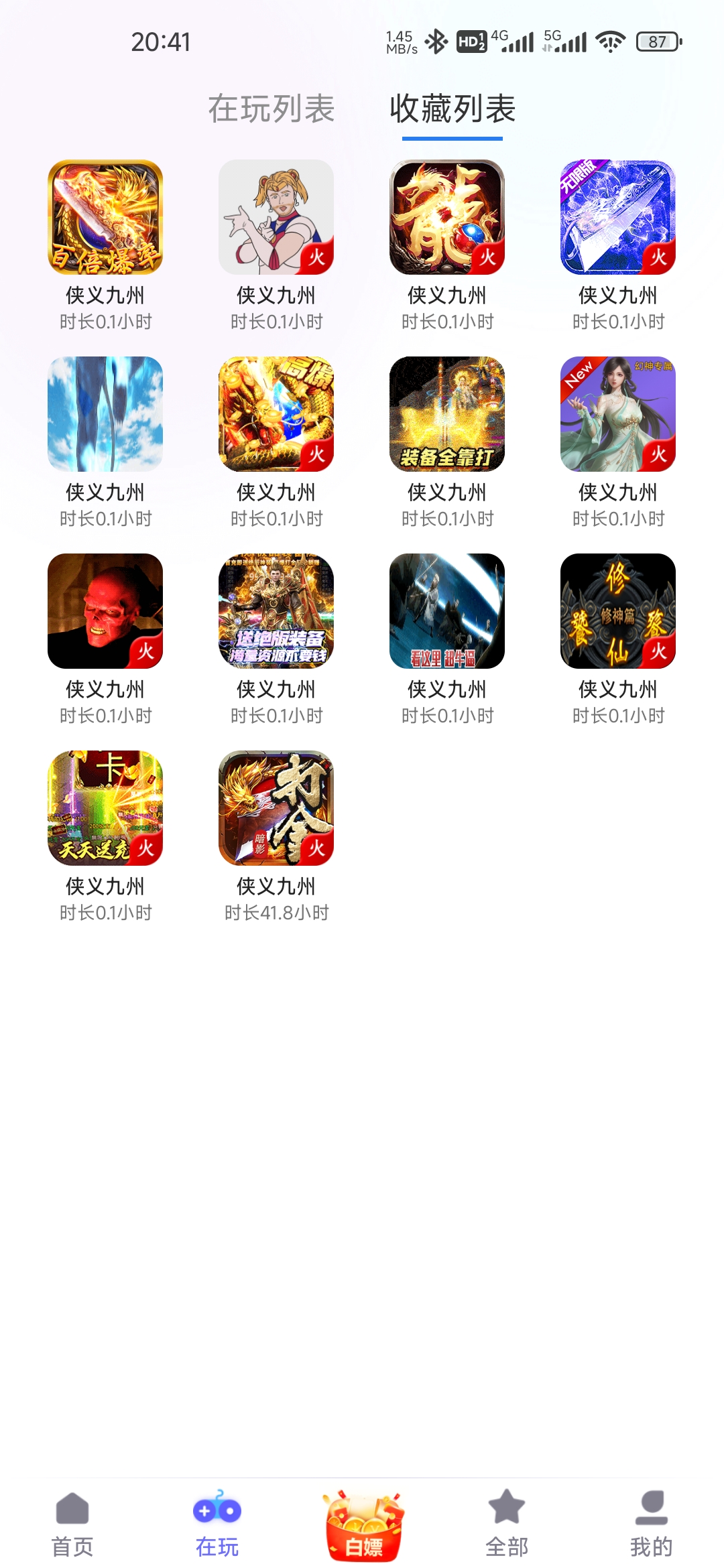
Task: Open the game with cartoon sailor-girl icon
Action: tap(276, 217)
